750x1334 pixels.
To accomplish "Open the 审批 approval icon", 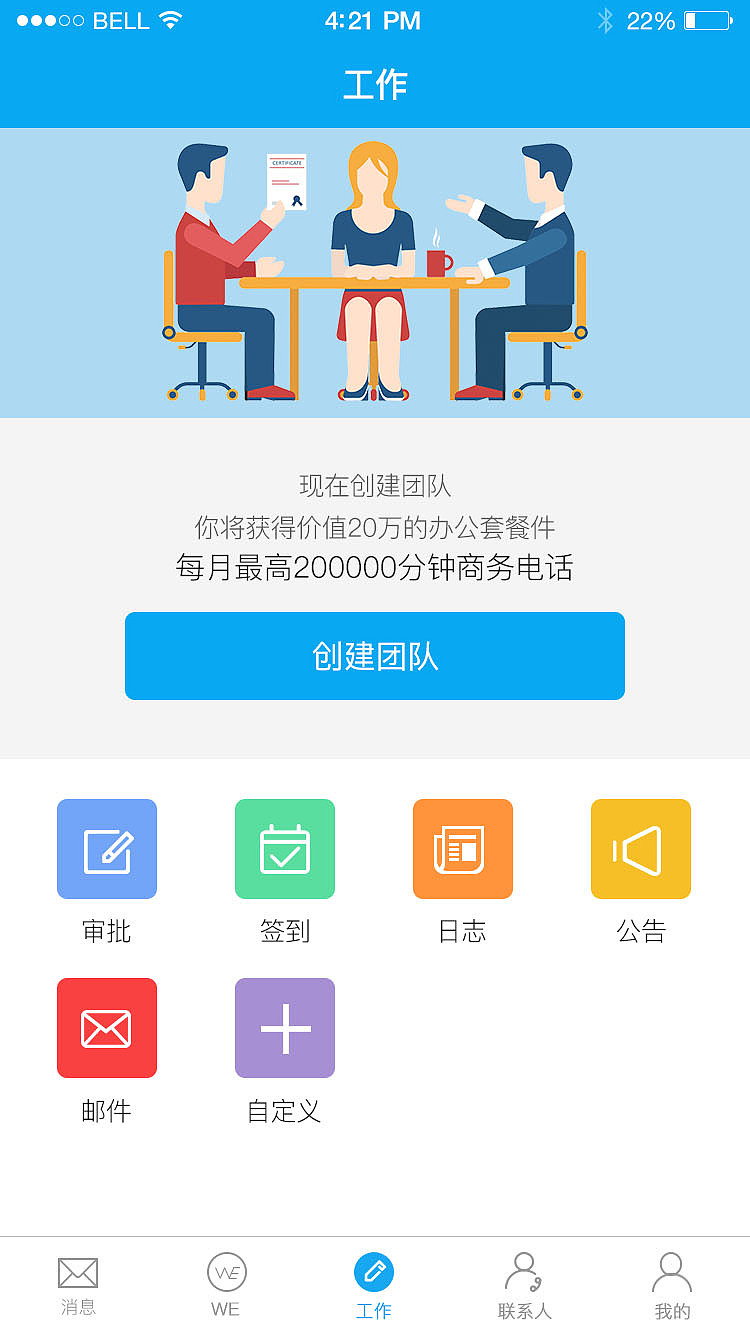I will (107, 848).
